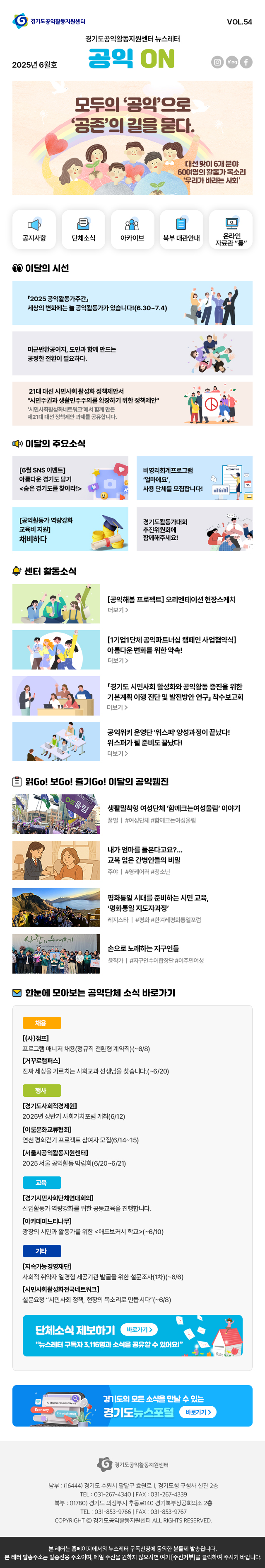Open the main 모두의 공익으로 hero banner
This screenshot has width=265, height=1568.
click(132, 138)
